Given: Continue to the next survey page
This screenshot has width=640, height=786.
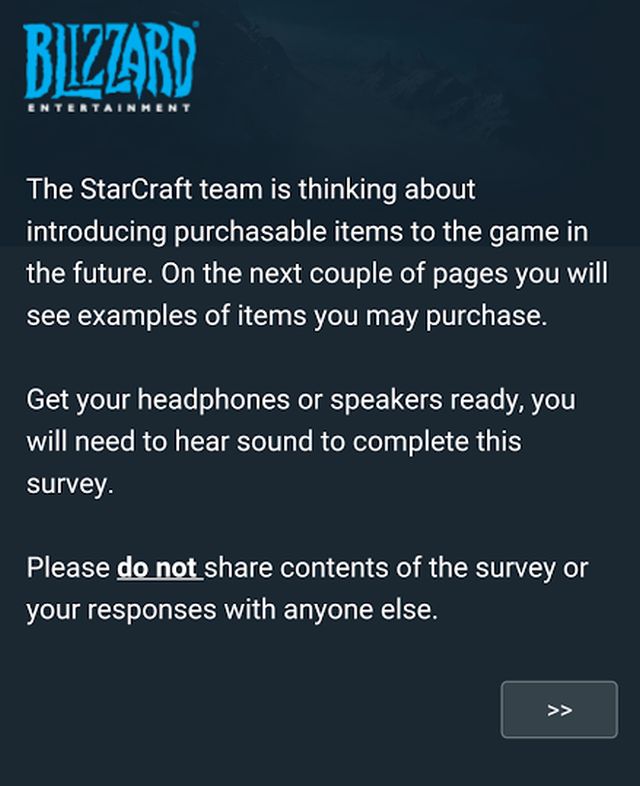Looking at the screenshot, I should [559, 710].
